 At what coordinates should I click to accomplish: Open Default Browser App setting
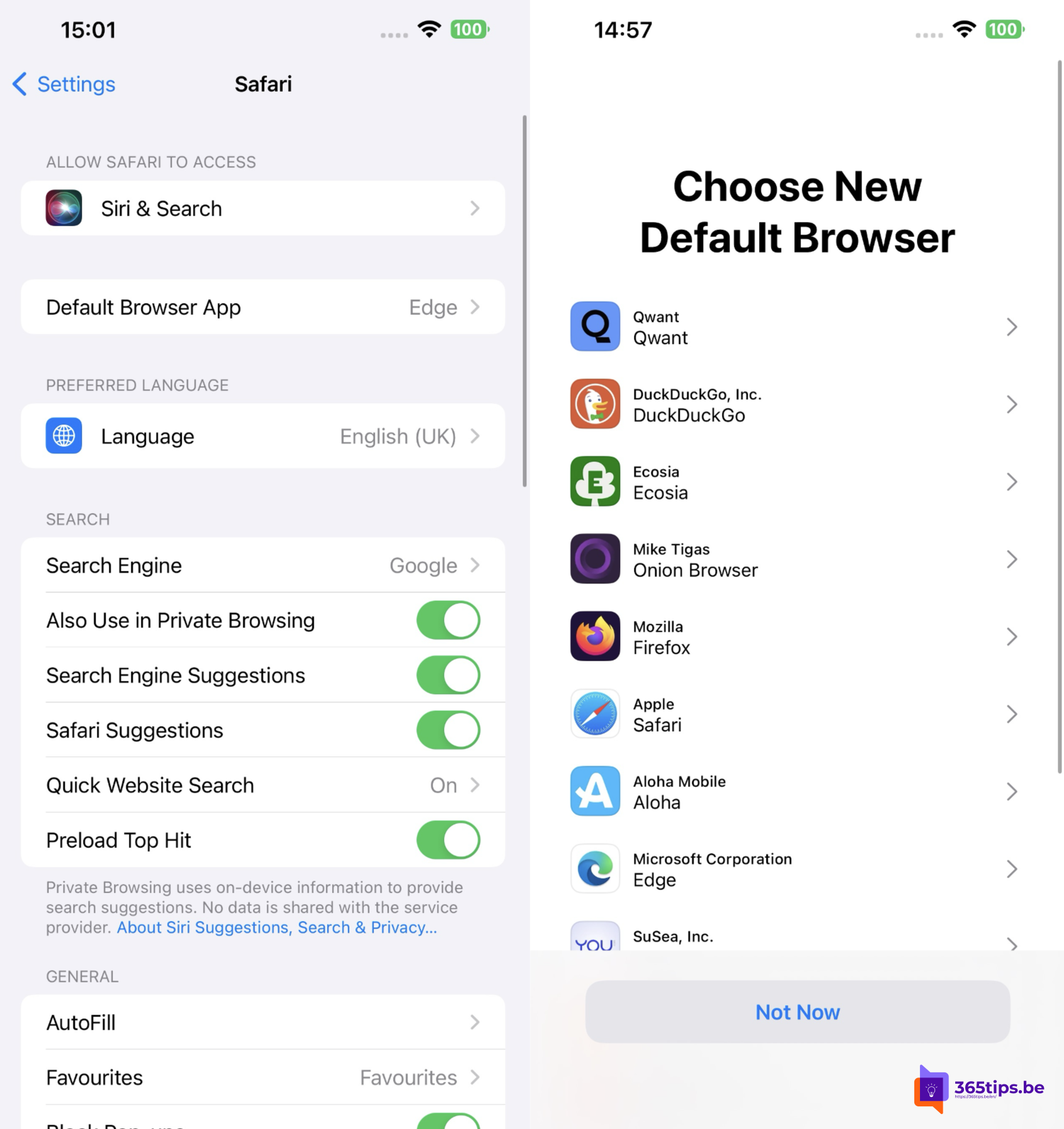pos(262,307)
